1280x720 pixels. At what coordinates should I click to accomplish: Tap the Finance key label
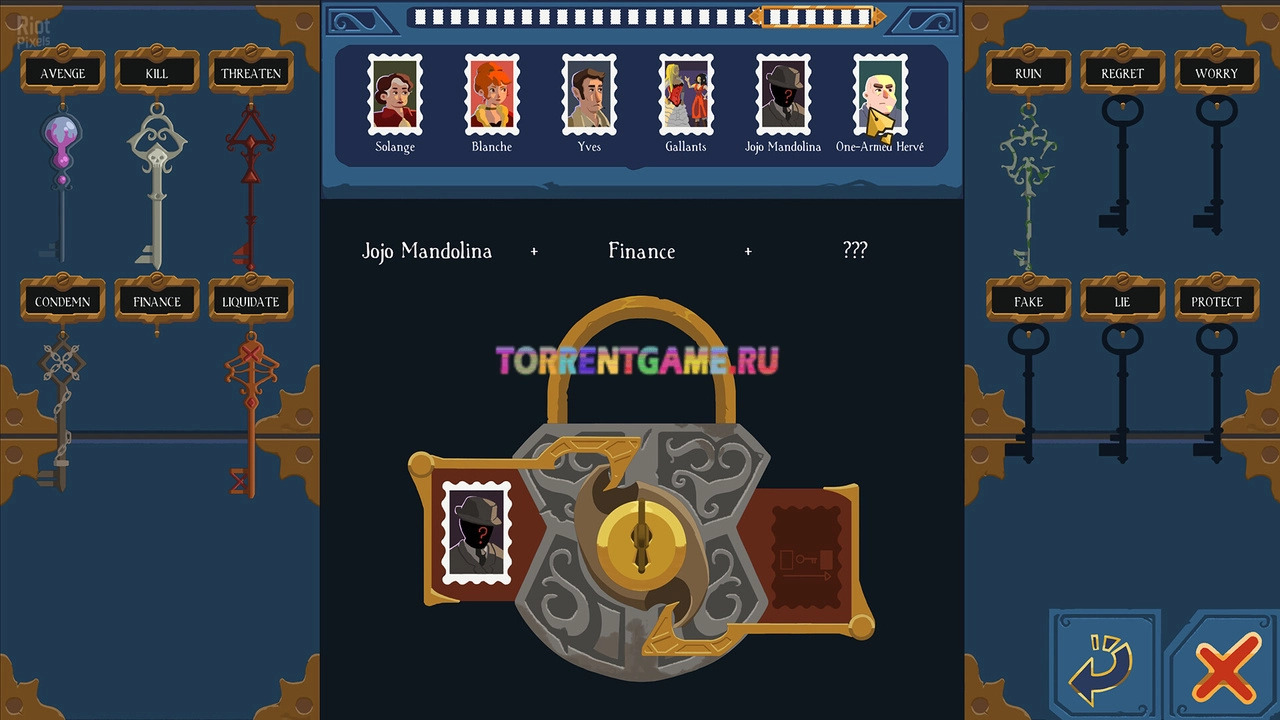pos(157,301)
